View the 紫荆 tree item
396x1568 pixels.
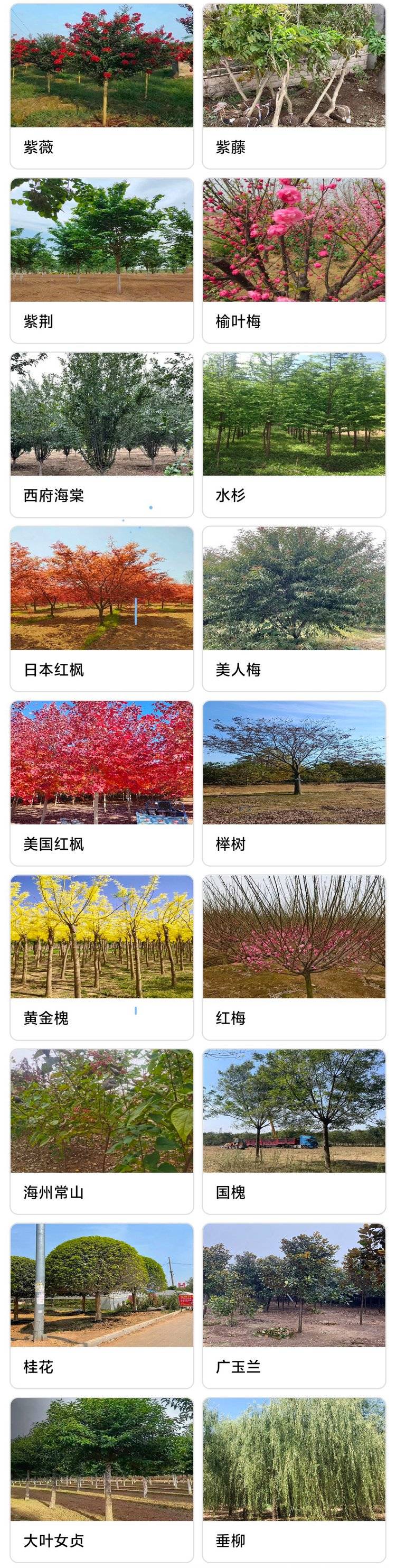(x=101, y=260)
